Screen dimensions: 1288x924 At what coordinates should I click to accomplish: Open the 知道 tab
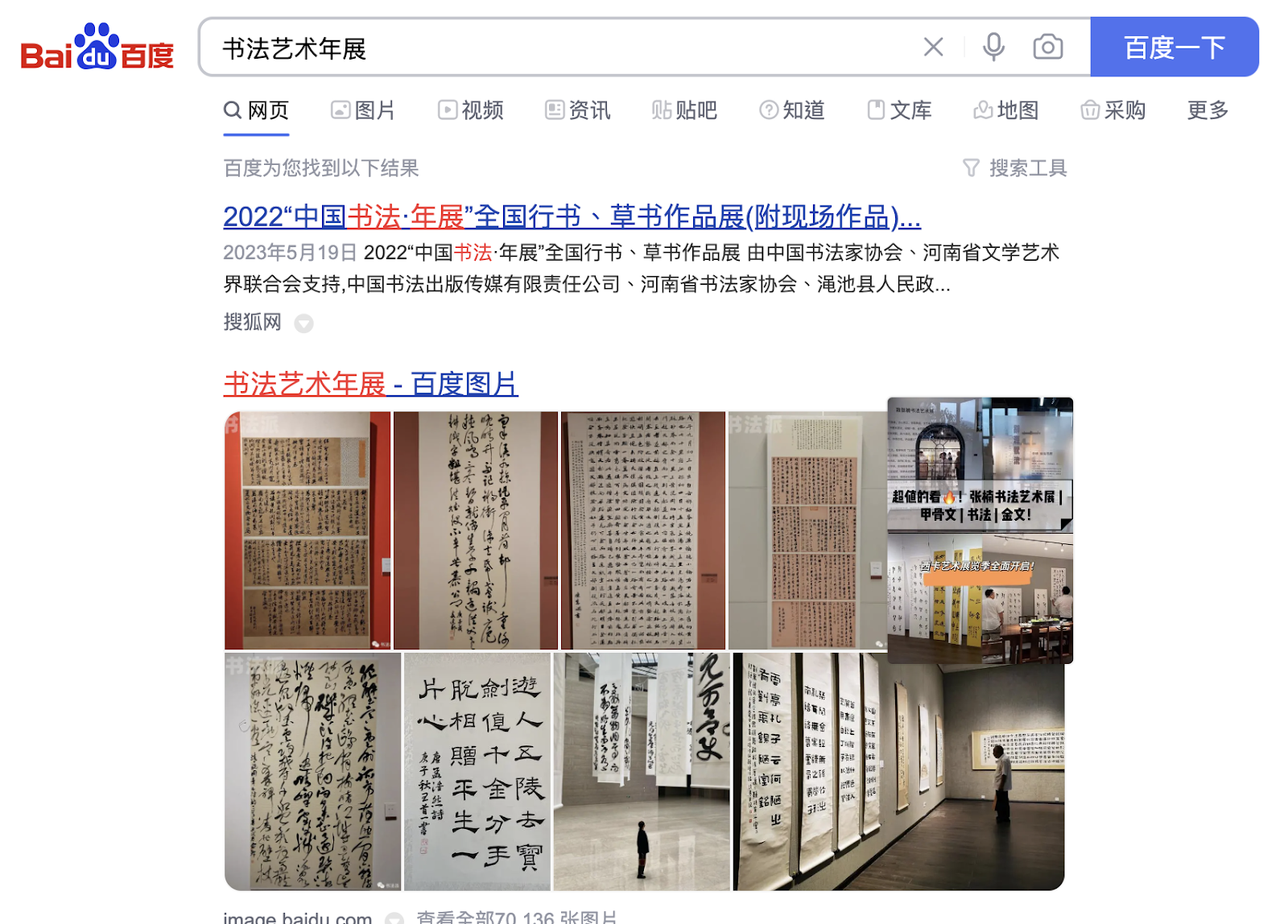[792, 110]
